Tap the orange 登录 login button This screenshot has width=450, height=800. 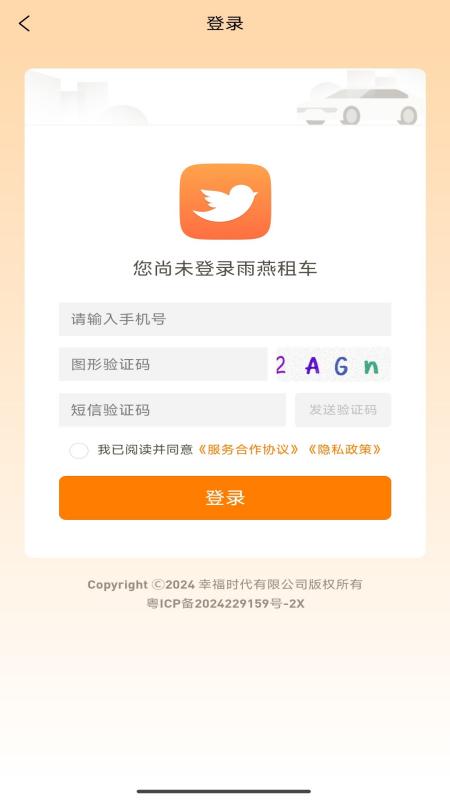coord(225,498)
